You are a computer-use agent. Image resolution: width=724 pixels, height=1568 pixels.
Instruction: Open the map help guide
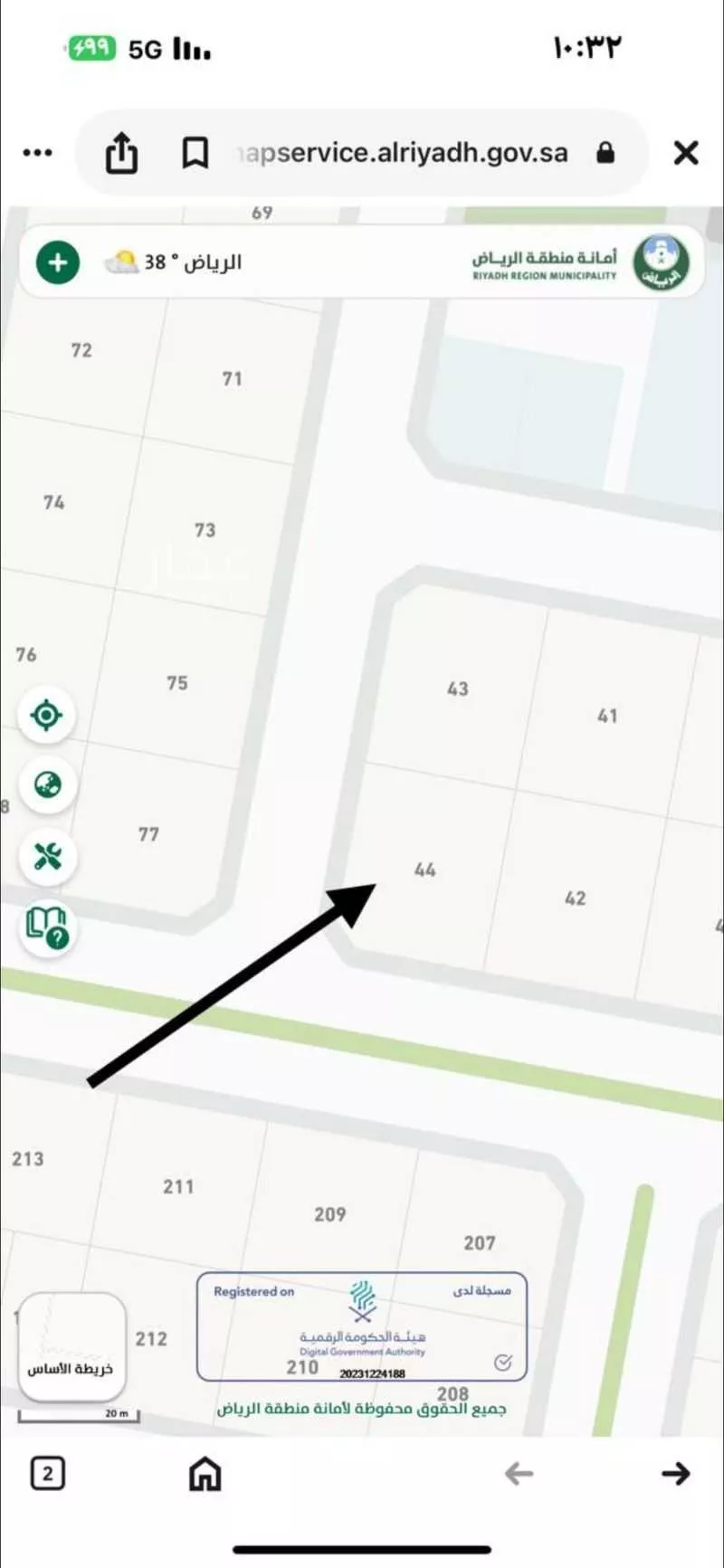(x=47, y=927)
